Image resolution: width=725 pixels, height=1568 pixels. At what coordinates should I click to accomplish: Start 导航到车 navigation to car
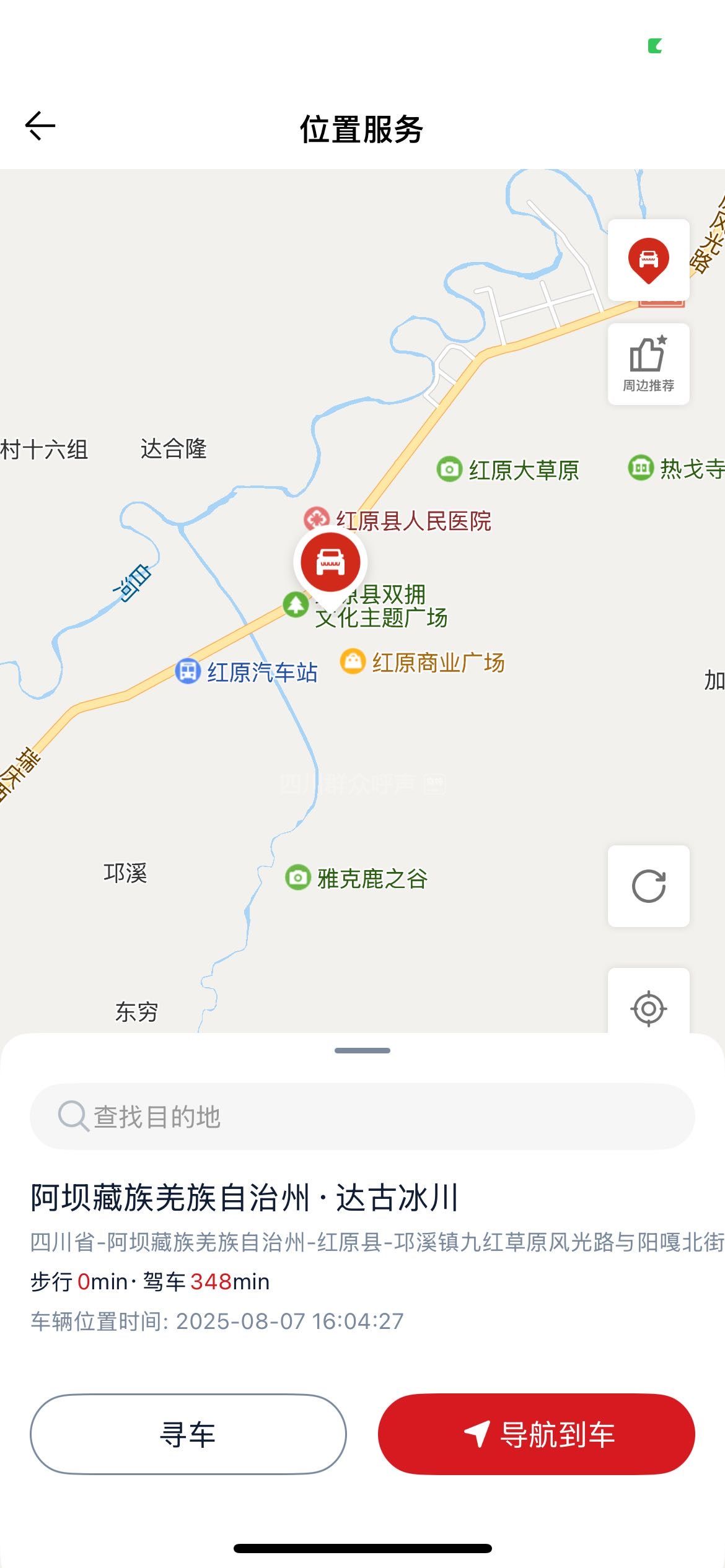pyautogui.click(x=536, y=1434)
